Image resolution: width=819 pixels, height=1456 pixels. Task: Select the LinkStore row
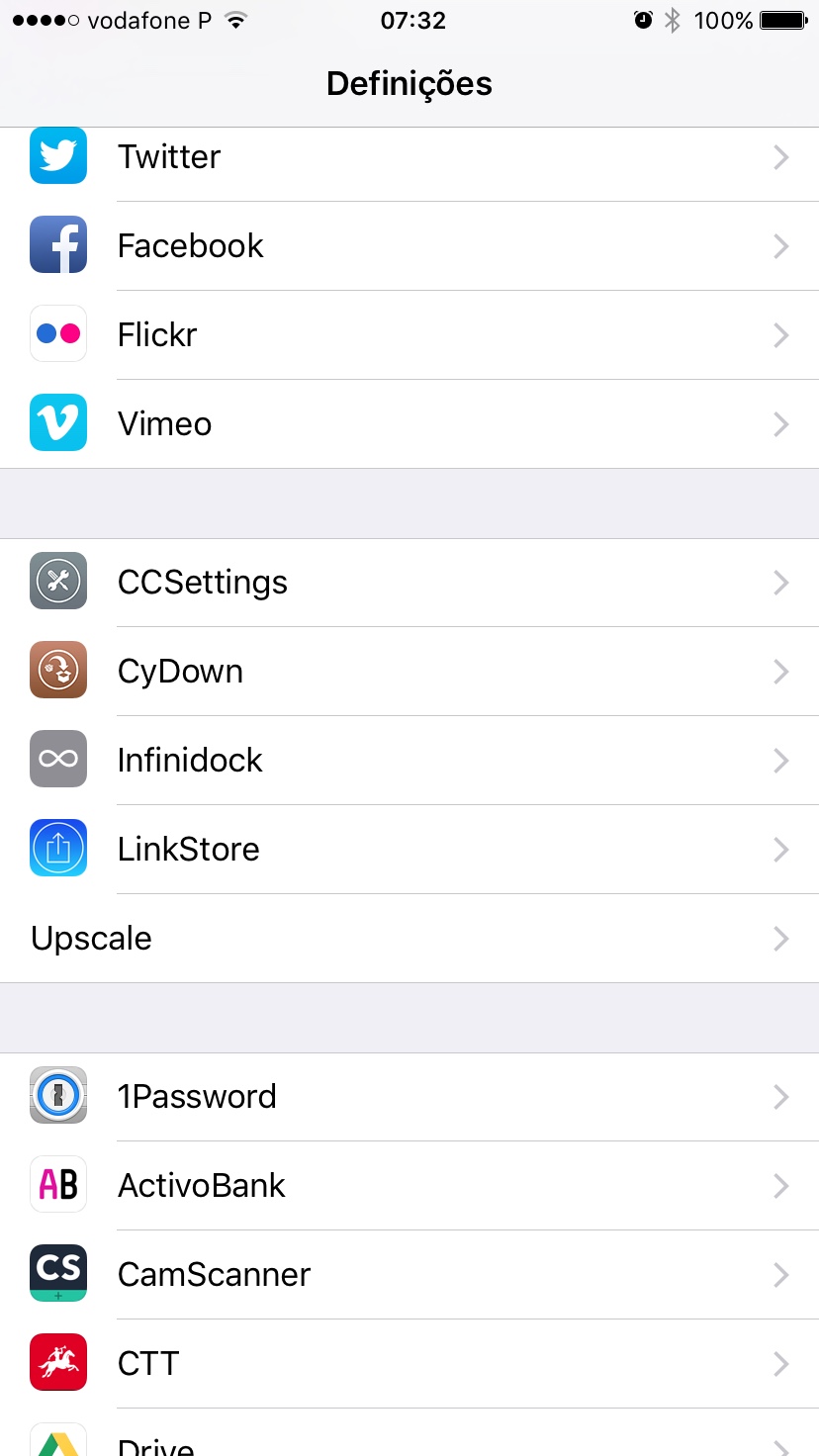click(409, 849)
